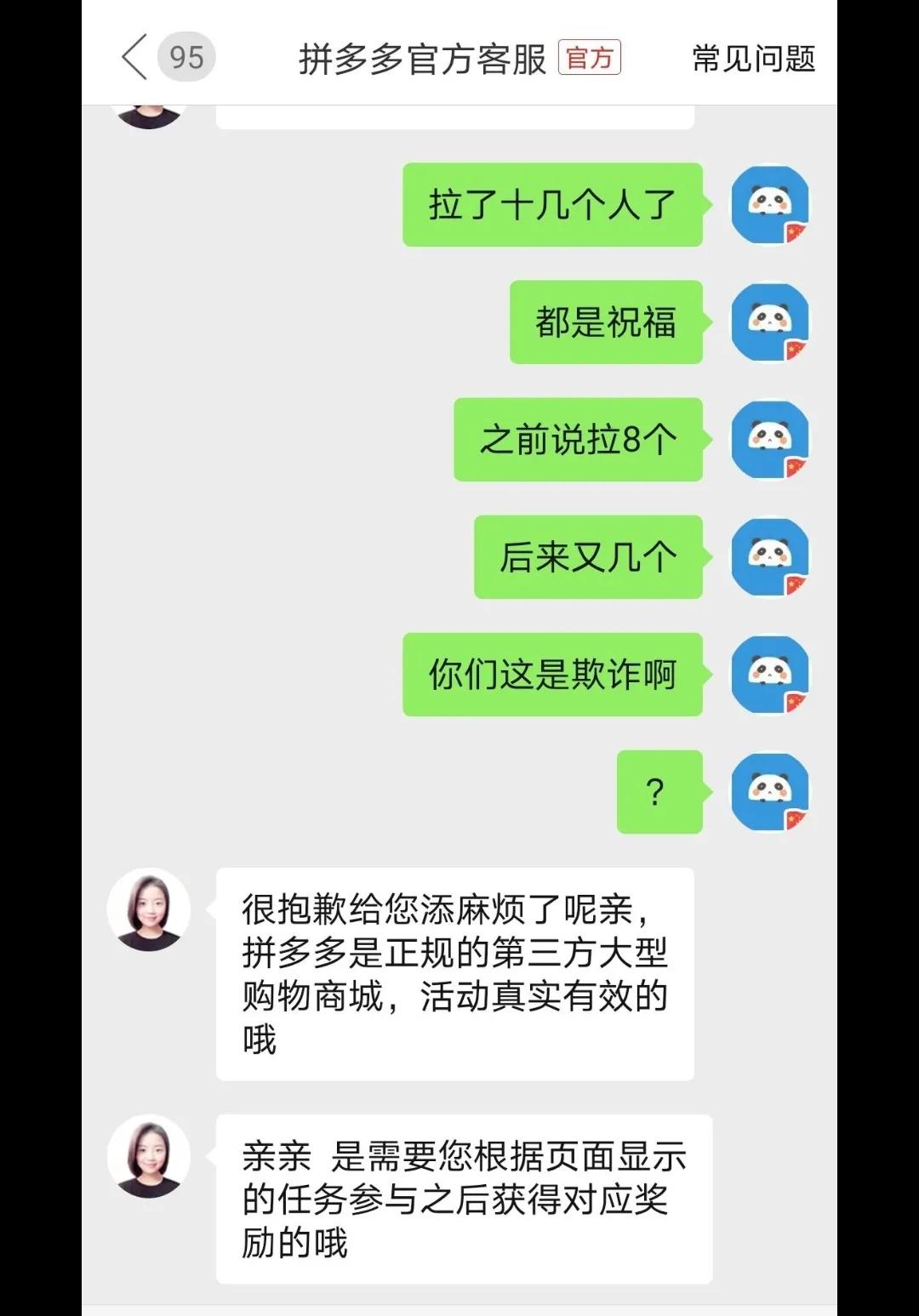Open 常见问题 in the header

753,59
